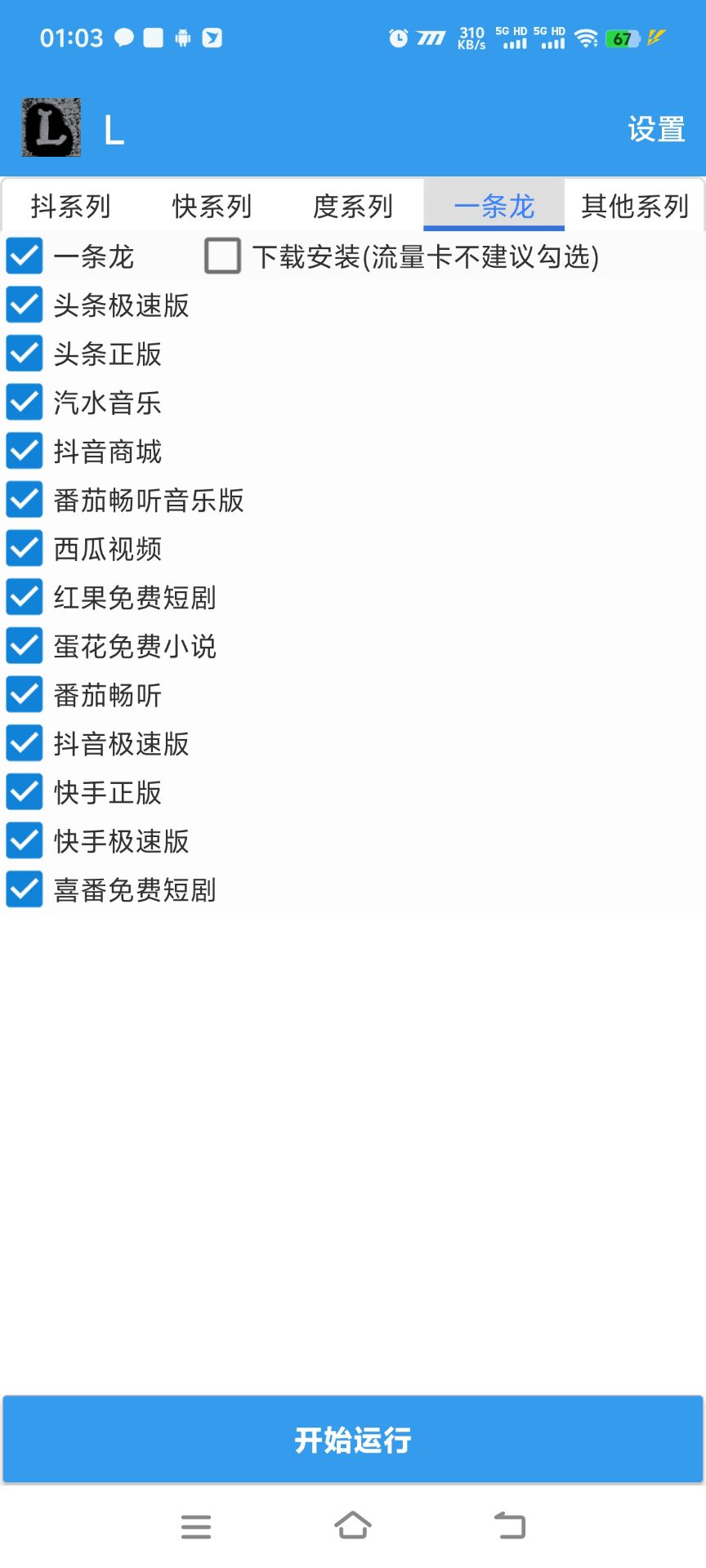Switch to the 抖系列 tab
The width and height of the screenshot is (706, 1568).
[70, 207]
